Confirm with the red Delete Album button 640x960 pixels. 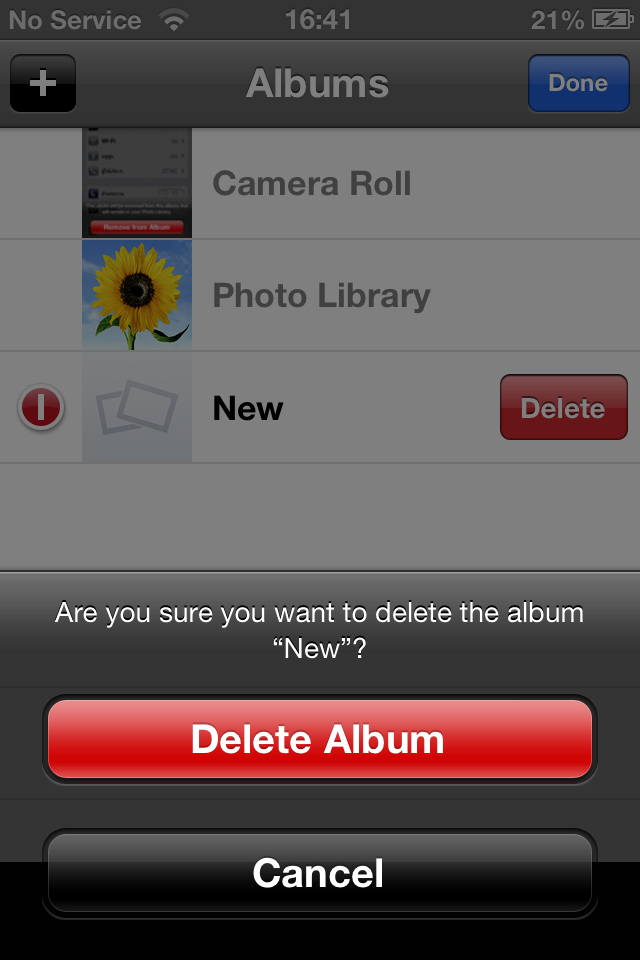(319, 739)
